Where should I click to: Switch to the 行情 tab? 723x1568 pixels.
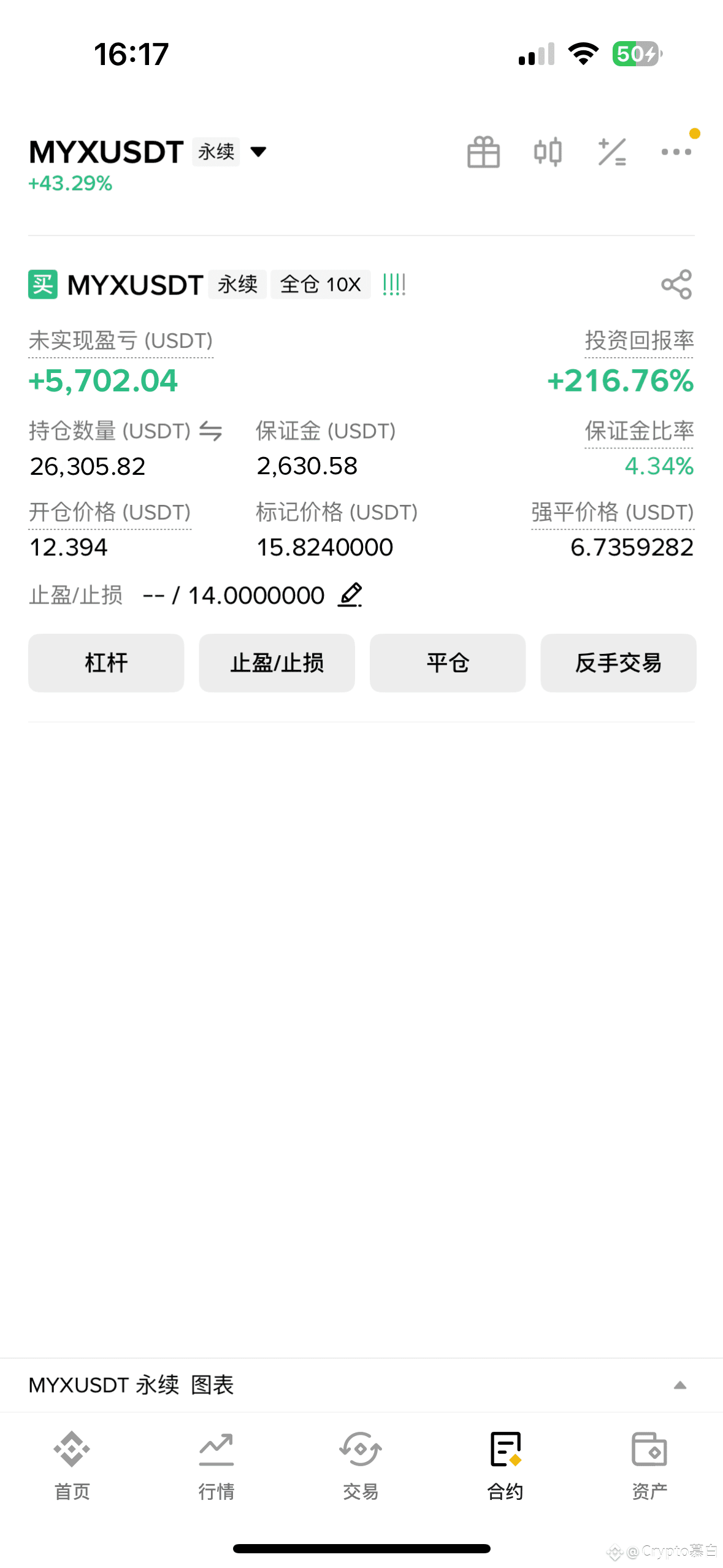coord(216,1466)
